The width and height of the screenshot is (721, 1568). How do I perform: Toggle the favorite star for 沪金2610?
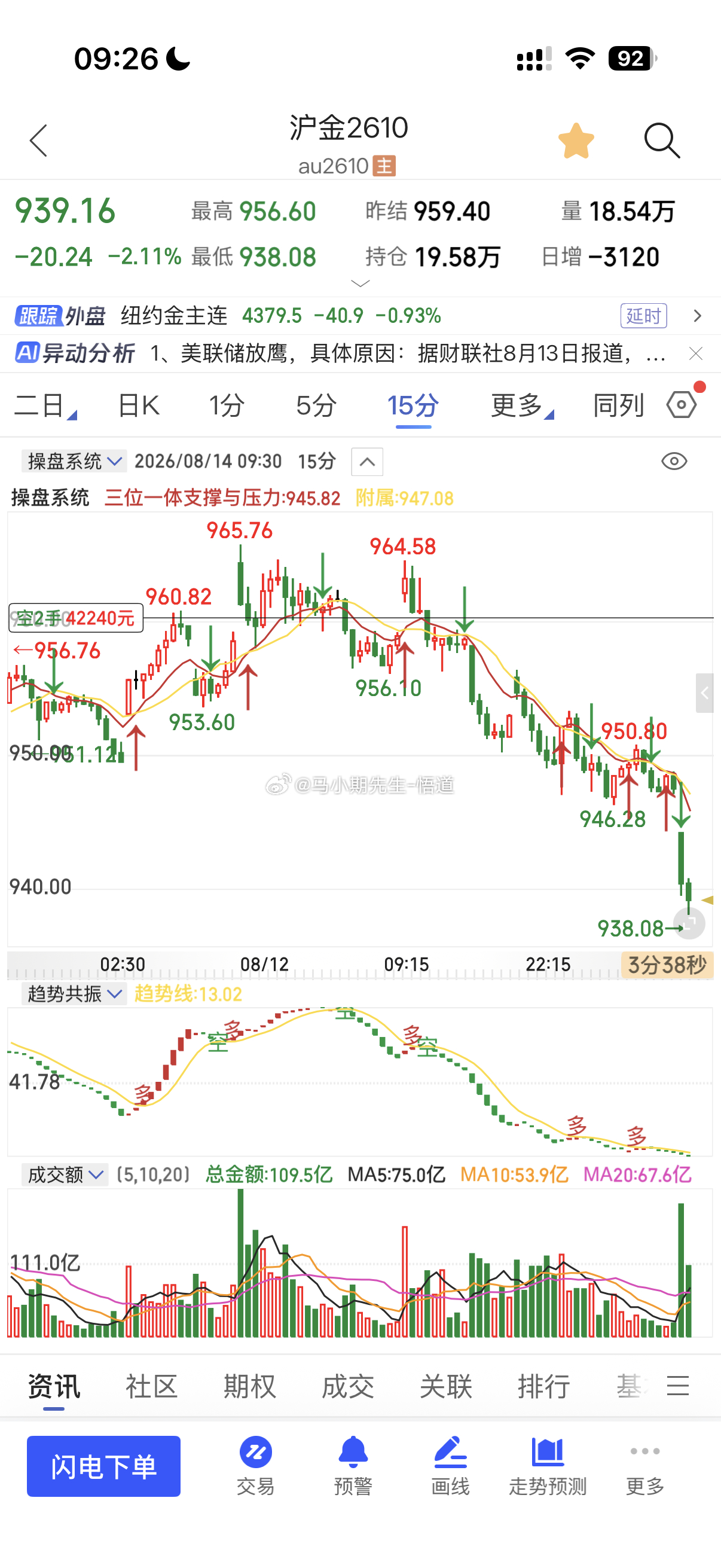pyautogui.click(x=576, y=141)
